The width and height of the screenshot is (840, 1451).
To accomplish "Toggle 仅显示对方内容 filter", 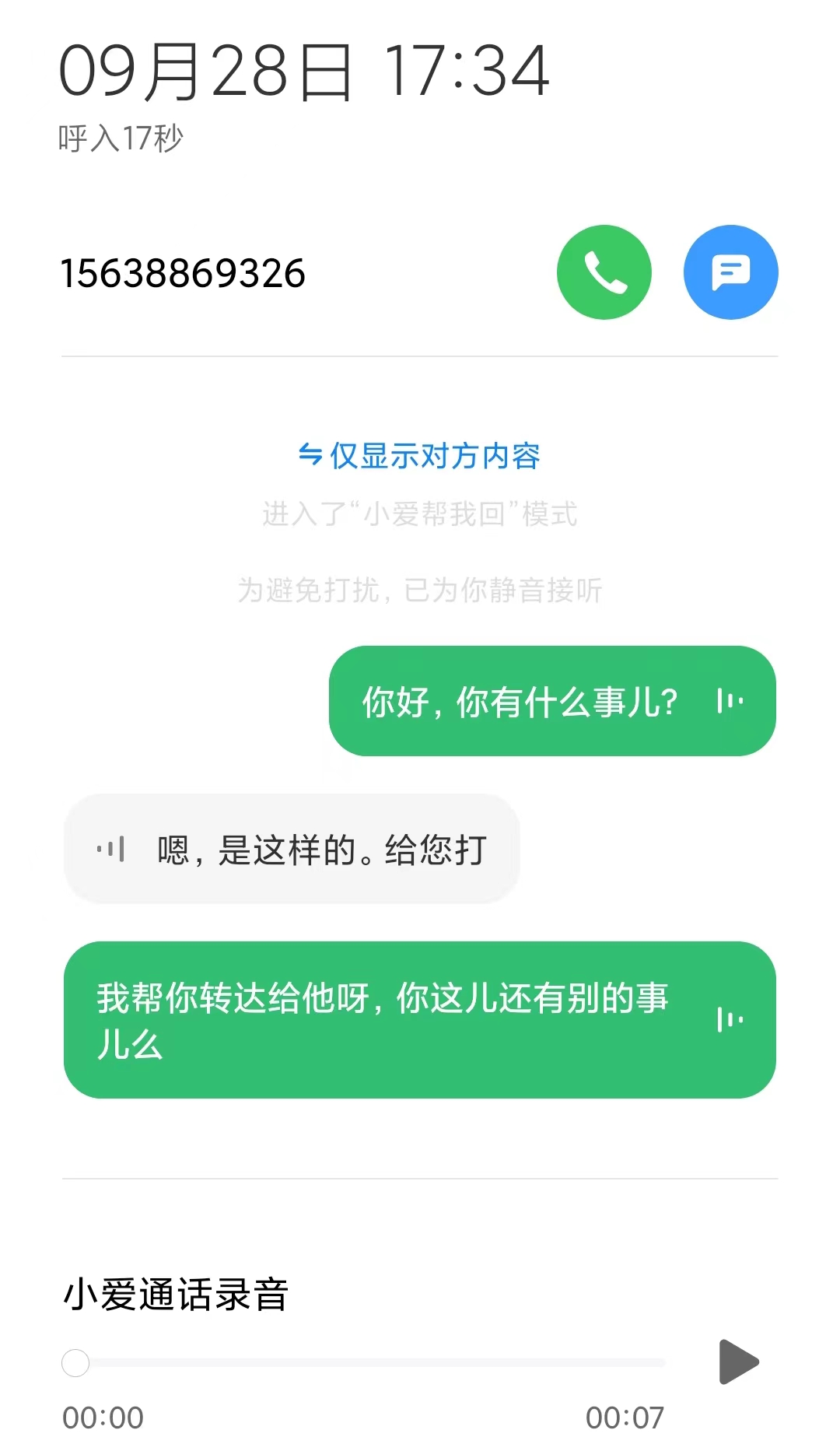I will pos(419,456).
